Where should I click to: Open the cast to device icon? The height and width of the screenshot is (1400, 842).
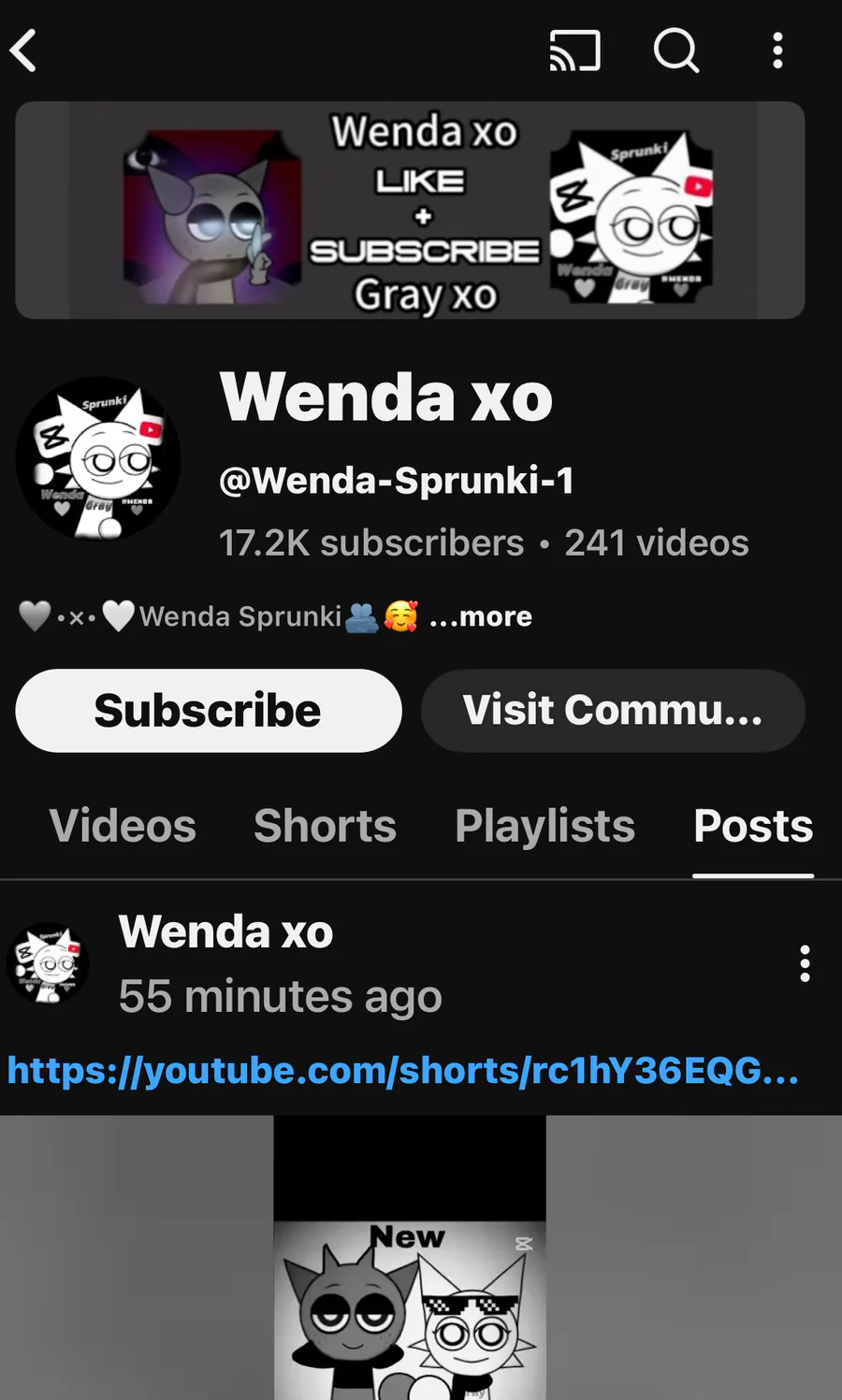(574, 51)
